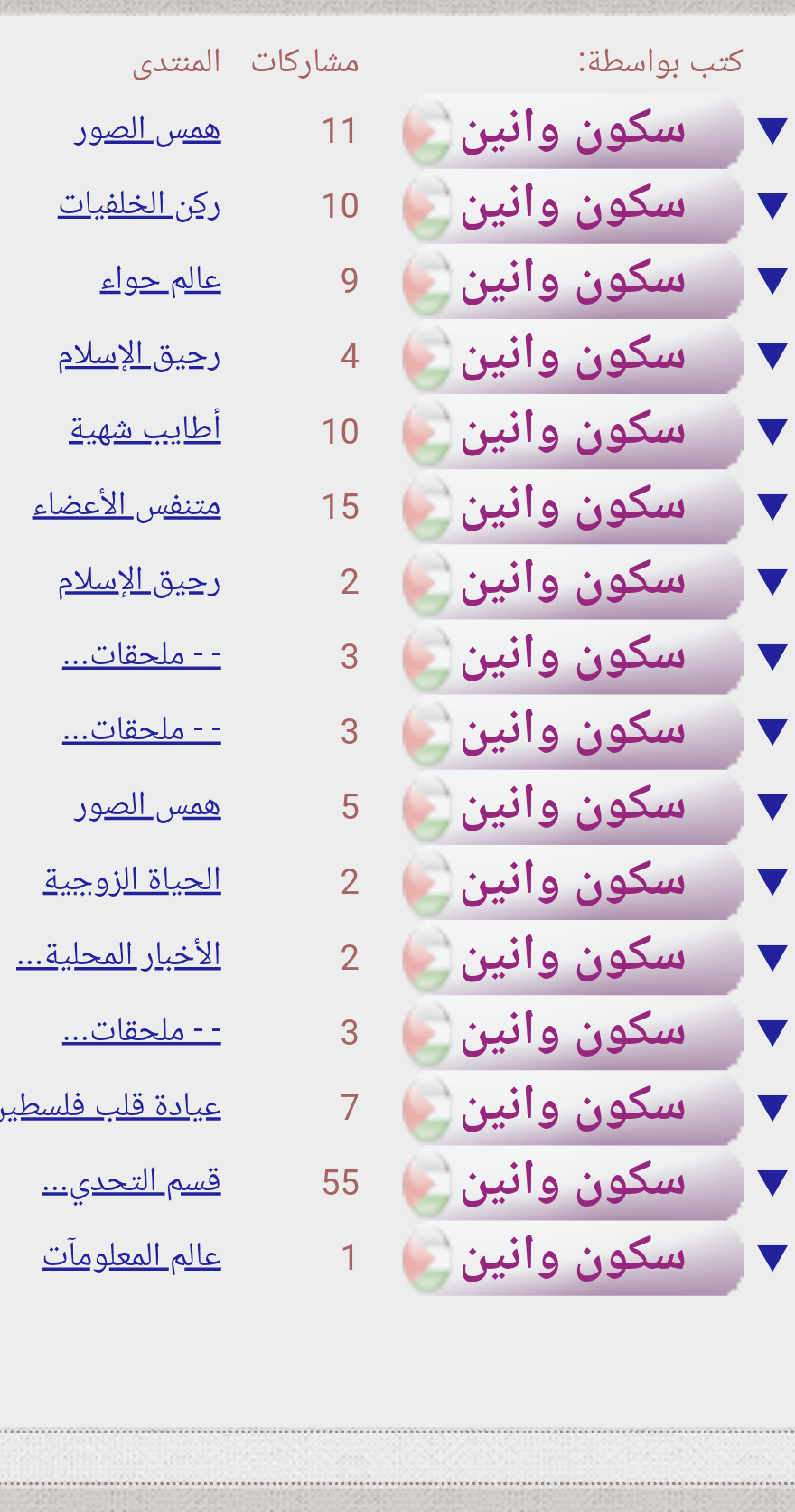Image resolution: width=795 pixels, height=1512 pixels.
Task: Open the همس الصور link with 11 posts
Action: pyautogui.click(x=148, y=131)
